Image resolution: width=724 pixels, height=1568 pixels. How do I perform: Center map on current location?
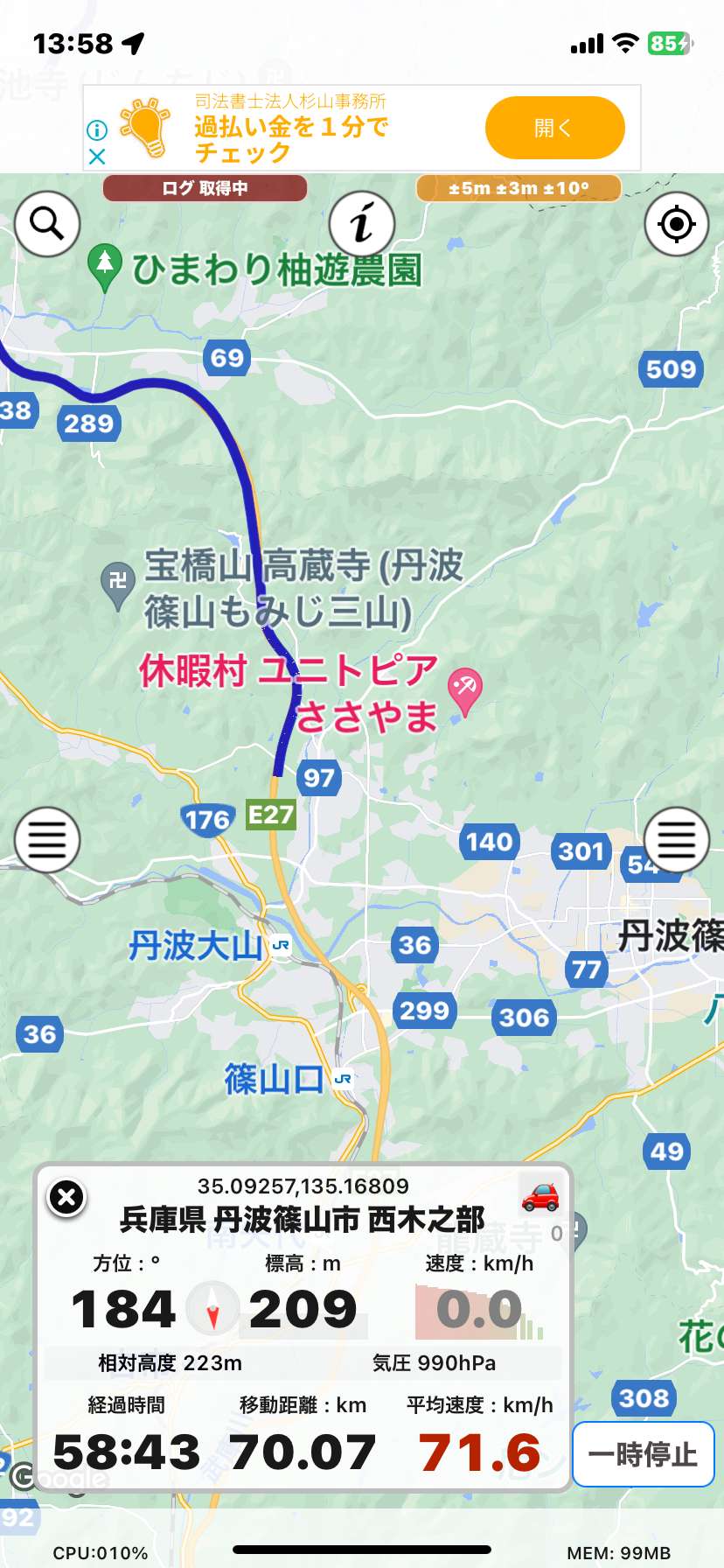tap(676, 224)
